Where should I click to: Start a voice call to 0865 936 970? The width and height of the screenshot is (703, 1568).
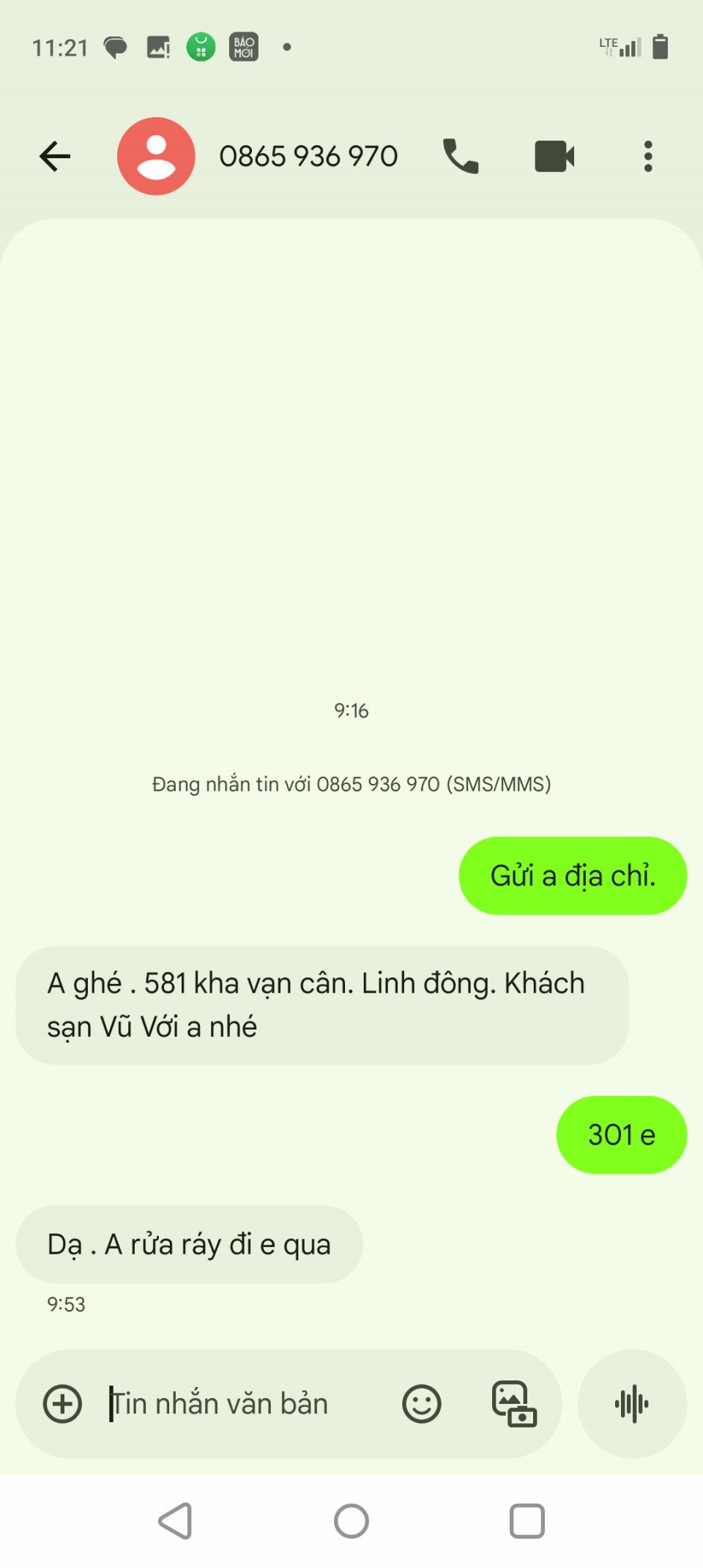(x=461, y=156)
